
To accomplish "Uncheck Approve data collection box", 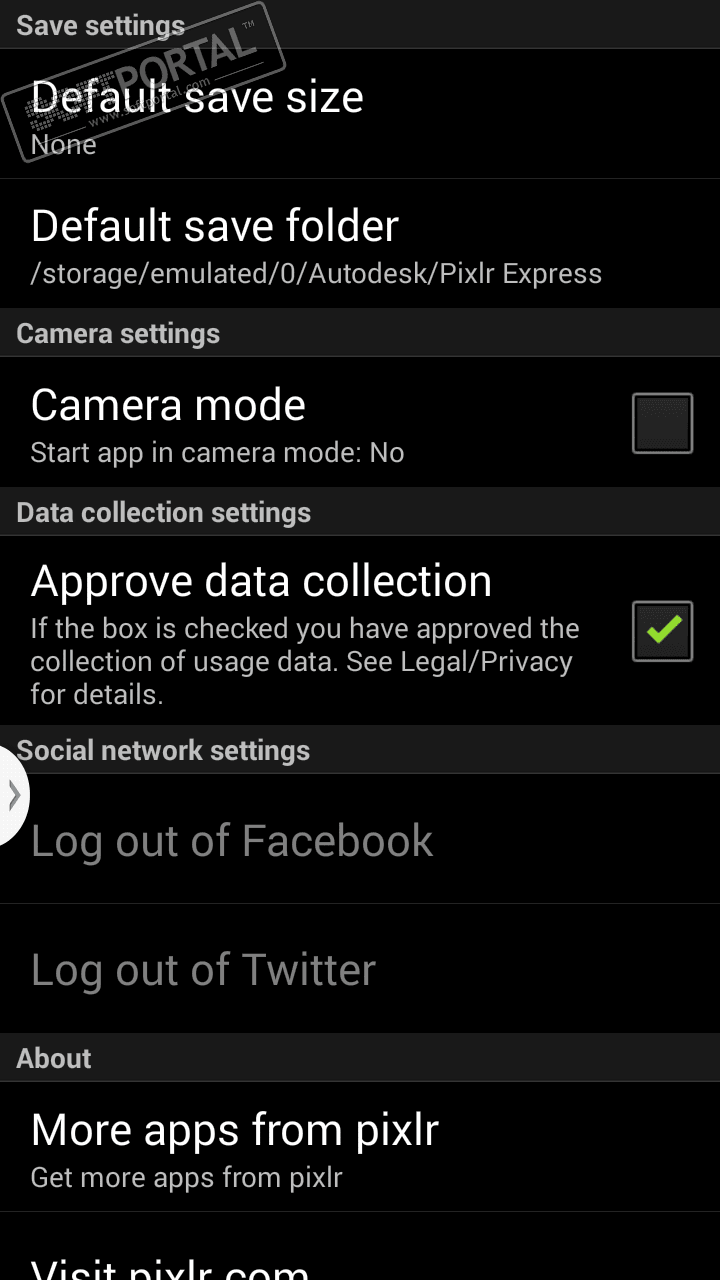I will tap(662, 631).
